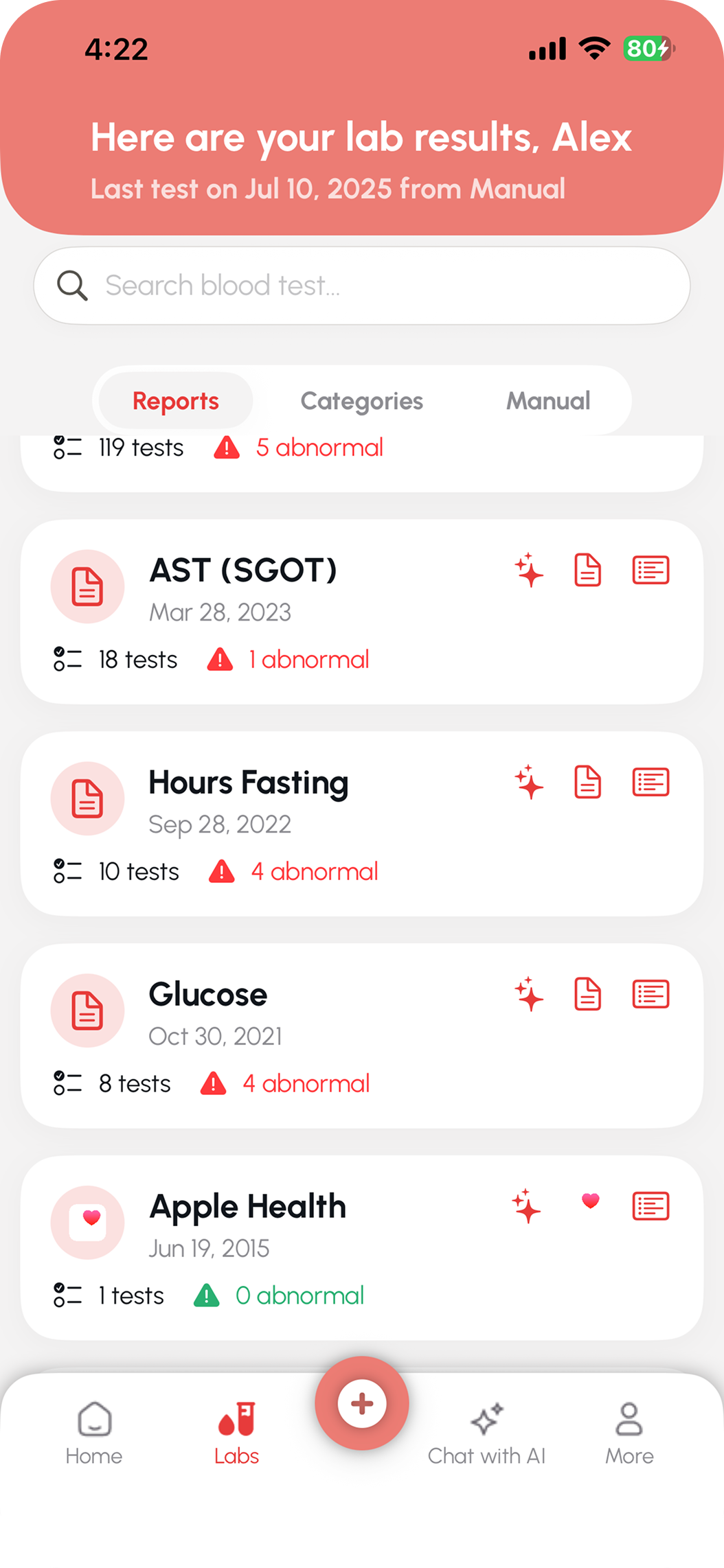Get AI insights for the Glucose report

coord(529,995)
